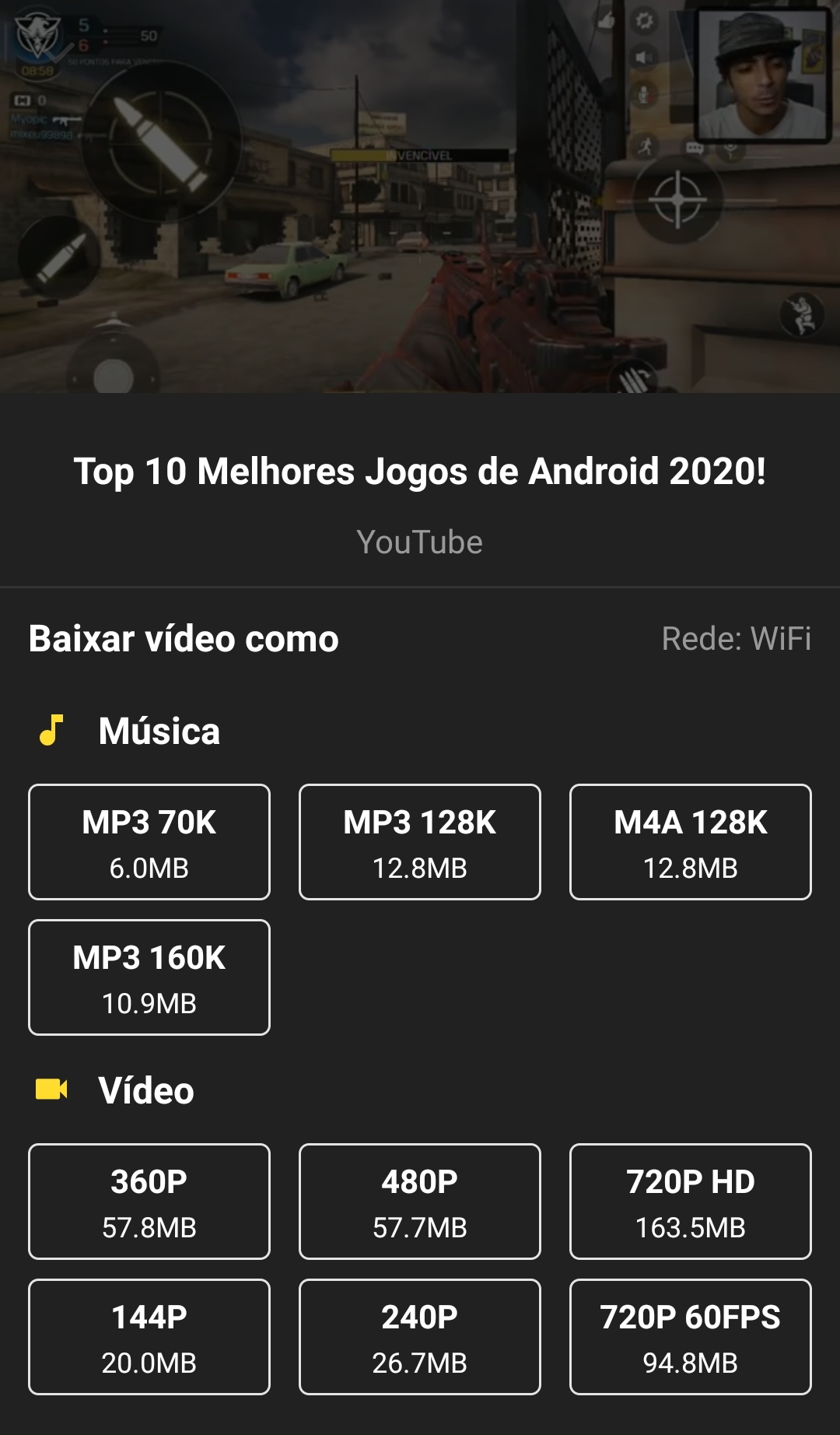Viewport: 840px width, 1435px height.
Task: Download video in 240P
Action: [x=420, y=1337]
